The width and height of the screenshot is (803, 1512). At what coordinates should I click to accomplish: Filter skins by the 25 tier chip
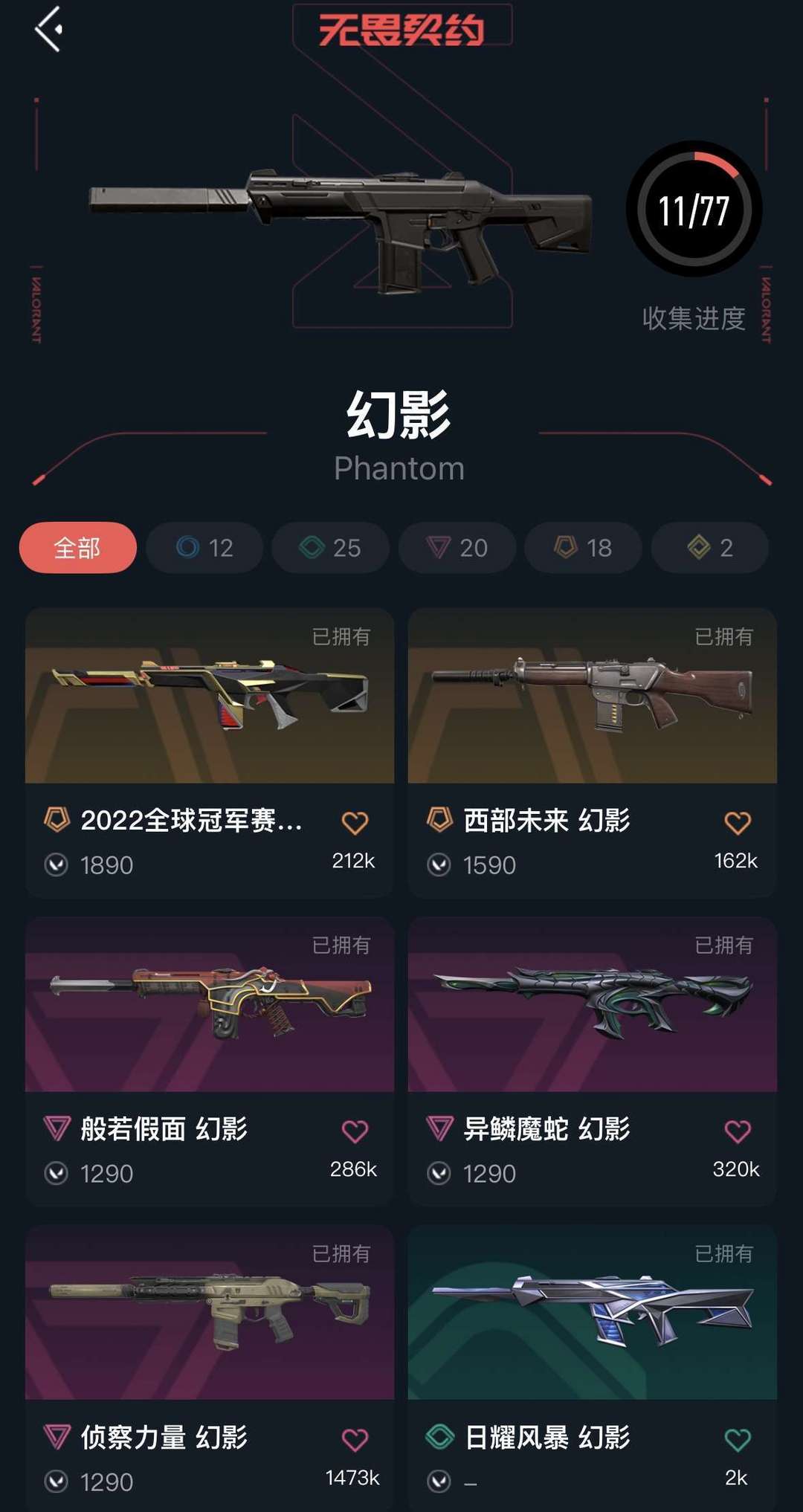tap(330, 548)
